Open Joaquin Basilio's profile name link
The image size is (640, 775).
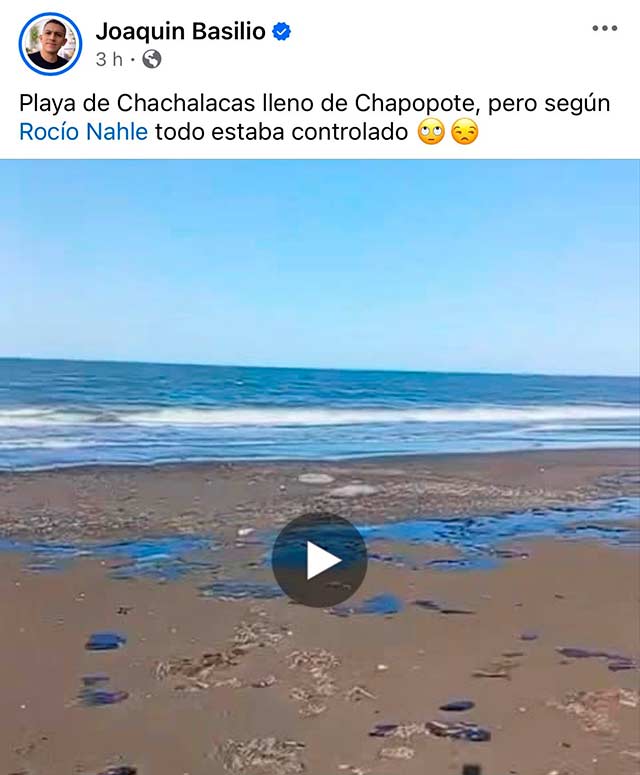pos(180,31)
